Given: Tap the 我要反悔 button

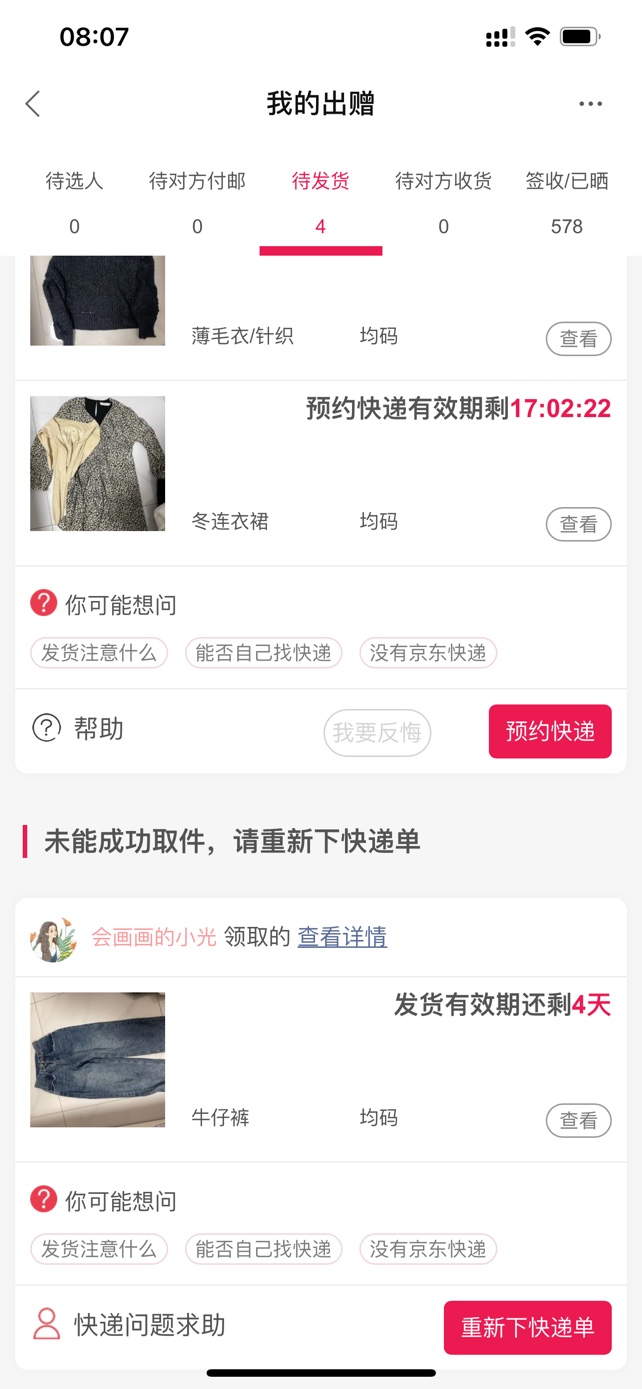Looking at the screenshot, I should (377, 733).
